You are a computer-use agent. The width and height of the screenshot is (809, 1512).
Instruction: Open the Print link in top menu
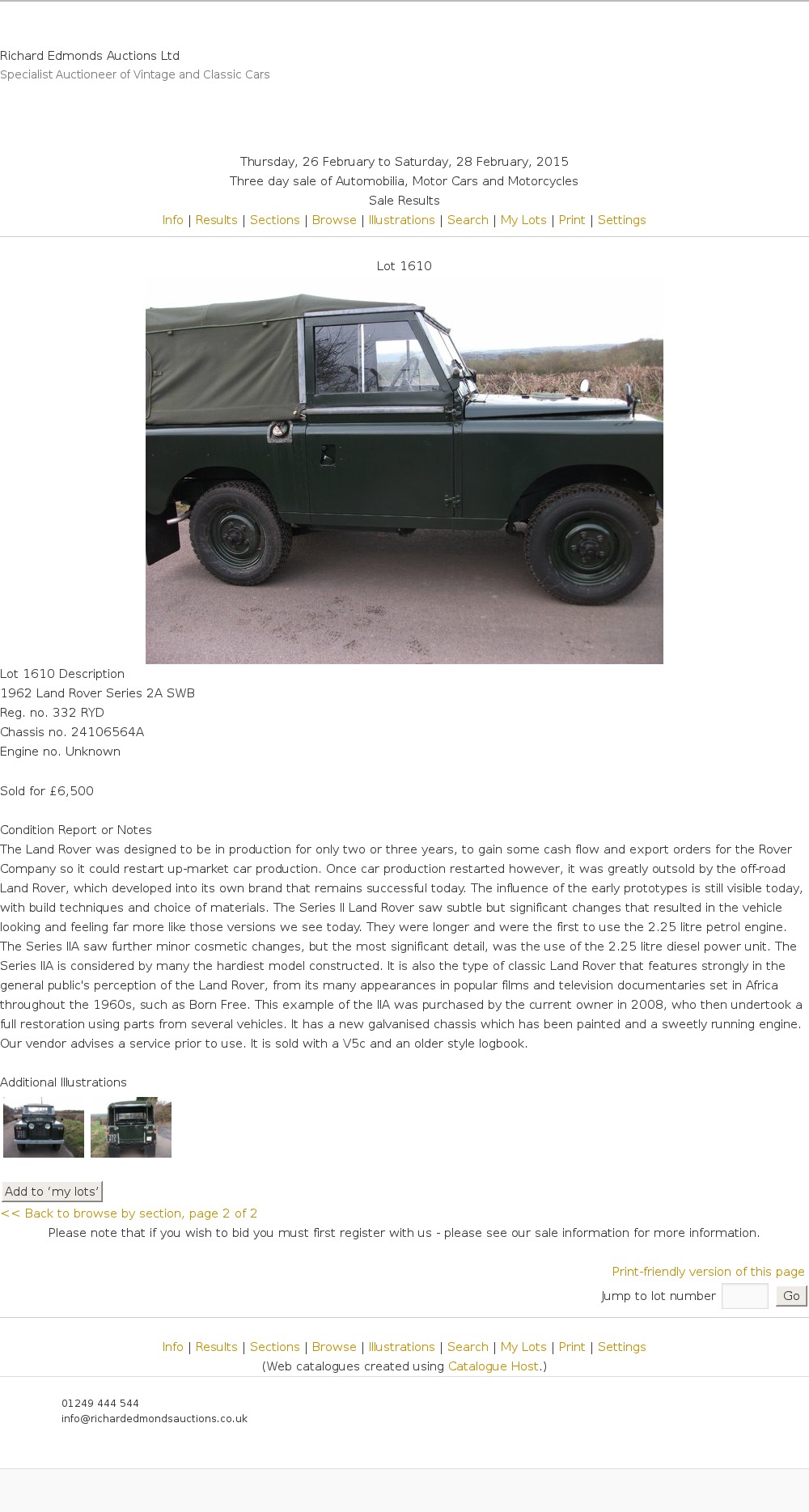tap(571, 220)
